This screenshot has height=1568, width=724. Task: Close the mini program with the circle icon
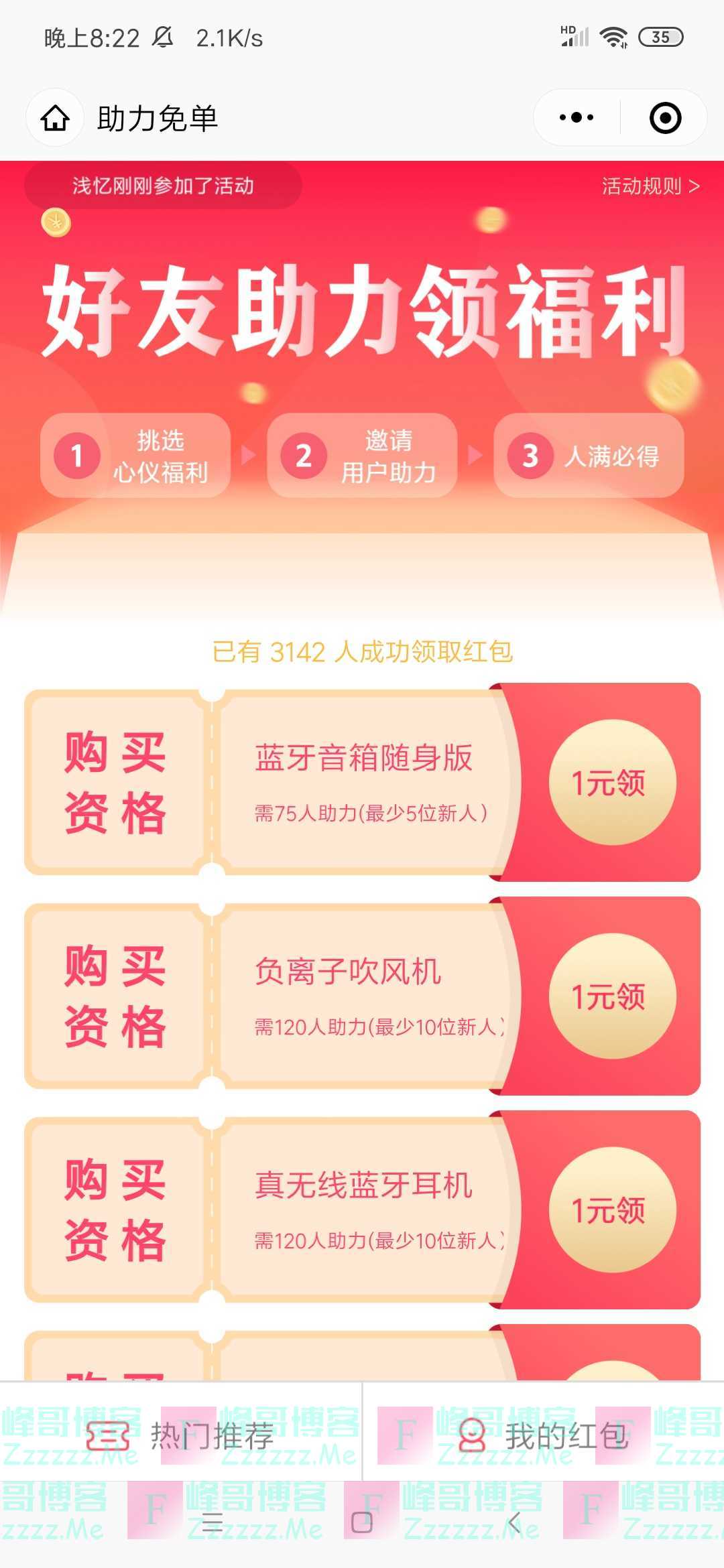click(x=665, y=118)
